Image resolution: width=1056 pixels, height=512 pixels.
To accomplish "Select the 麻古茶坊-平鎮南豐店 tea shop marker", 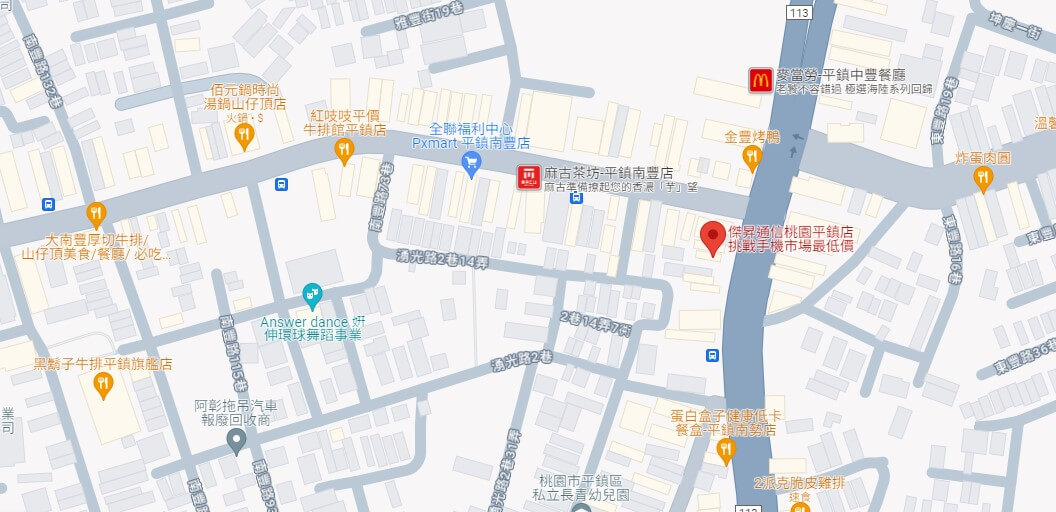I will (527, 177).
